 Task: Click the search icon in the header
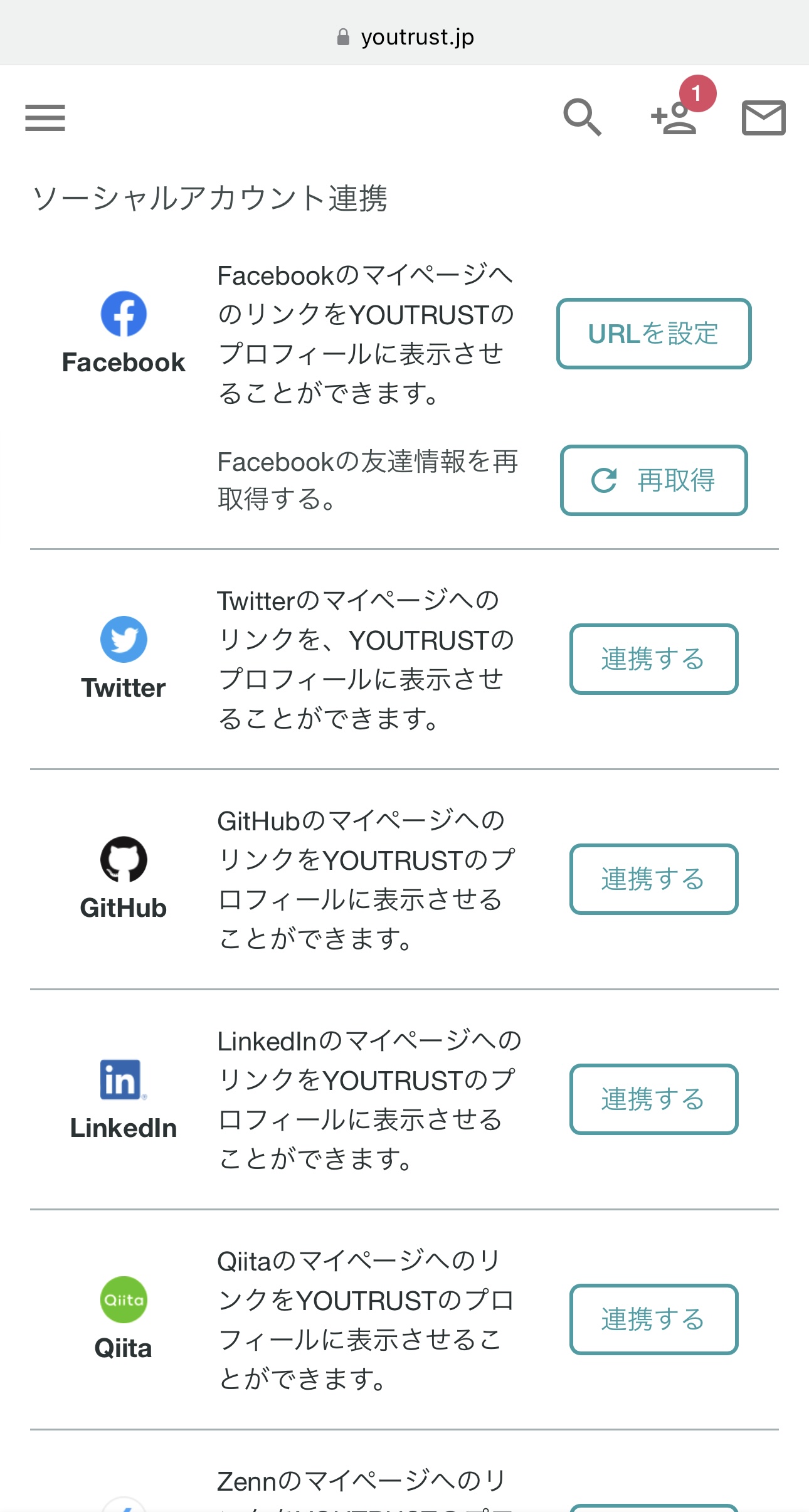[x=583, y=118]
